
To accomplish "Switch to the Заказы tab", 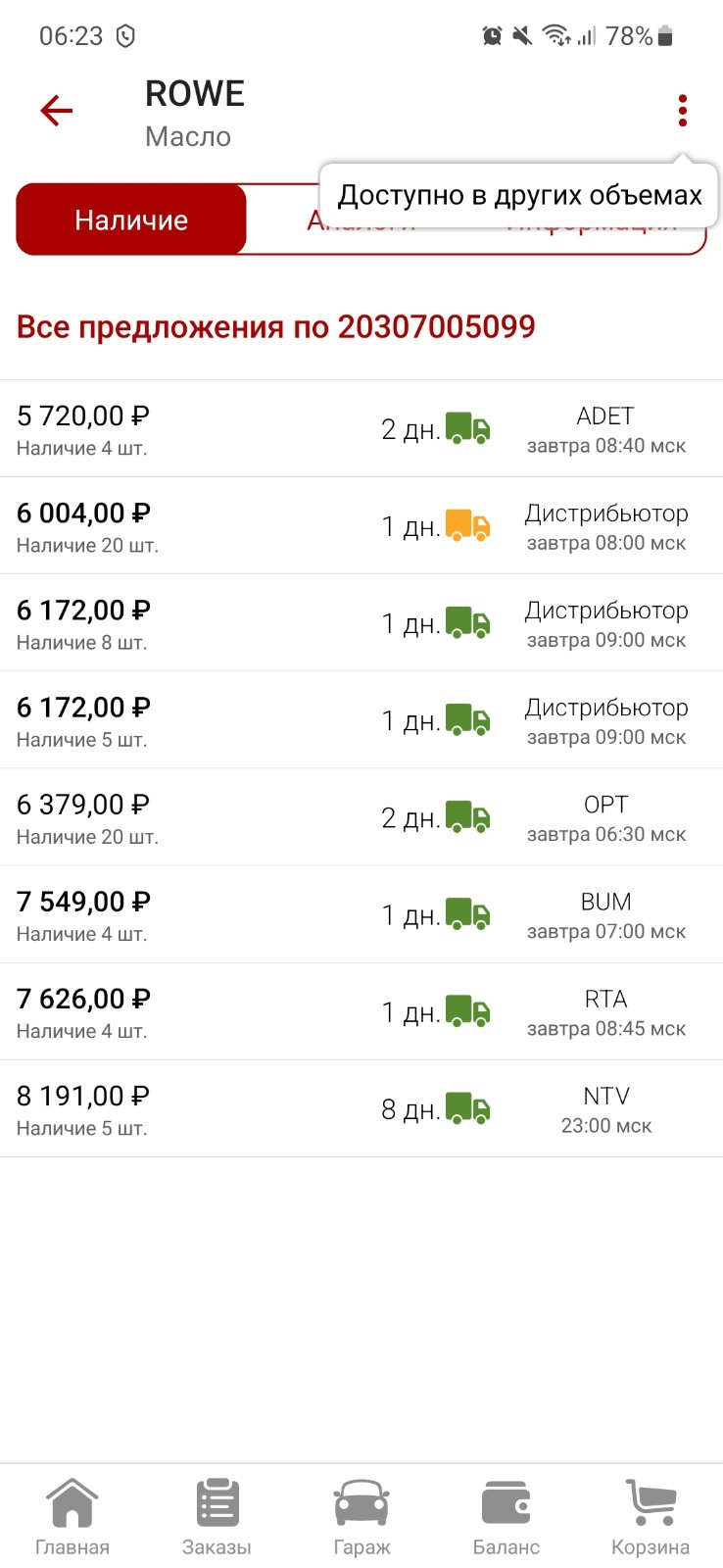I will pos(217,1517).
